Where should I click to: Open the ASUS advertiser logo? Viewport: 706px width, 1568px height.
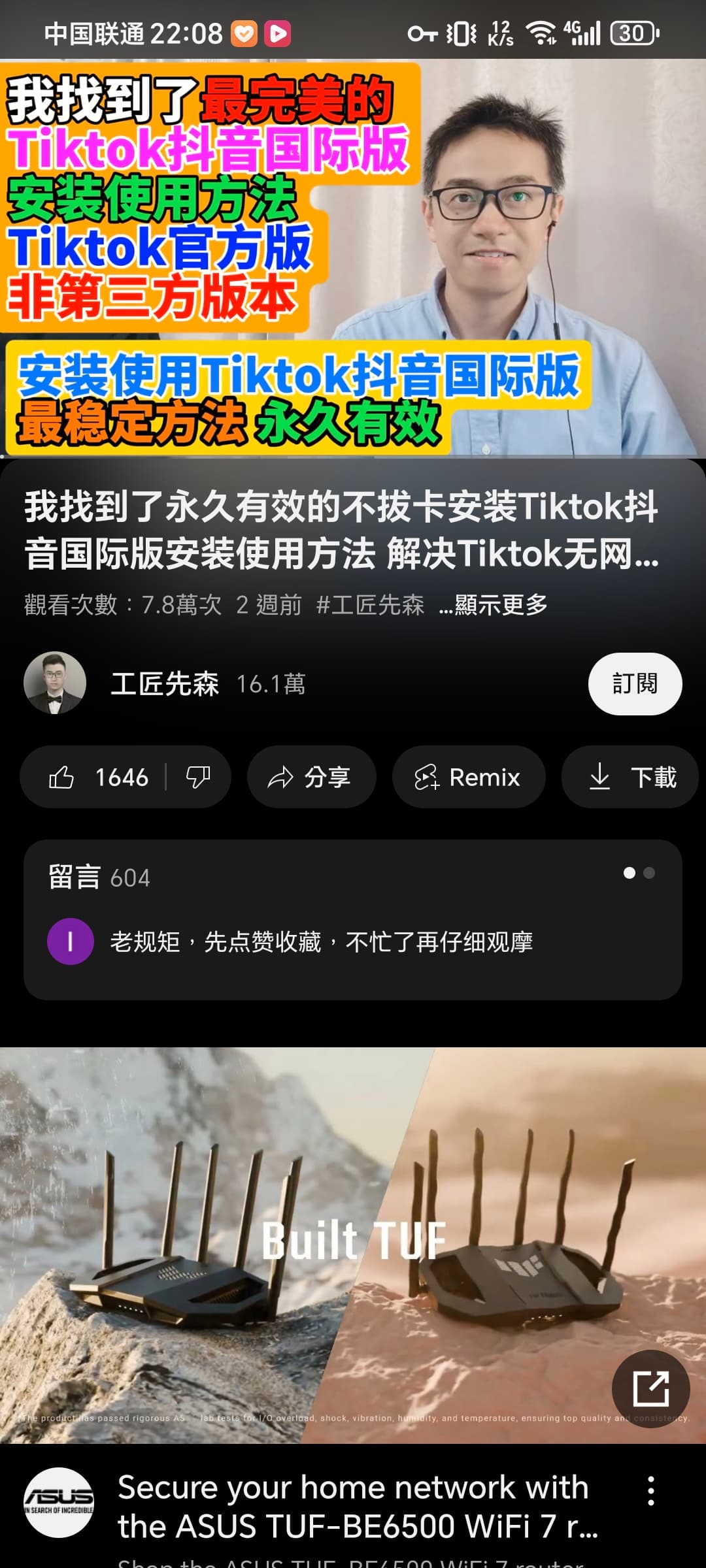pyautogui.click(x=59, y=1503)
